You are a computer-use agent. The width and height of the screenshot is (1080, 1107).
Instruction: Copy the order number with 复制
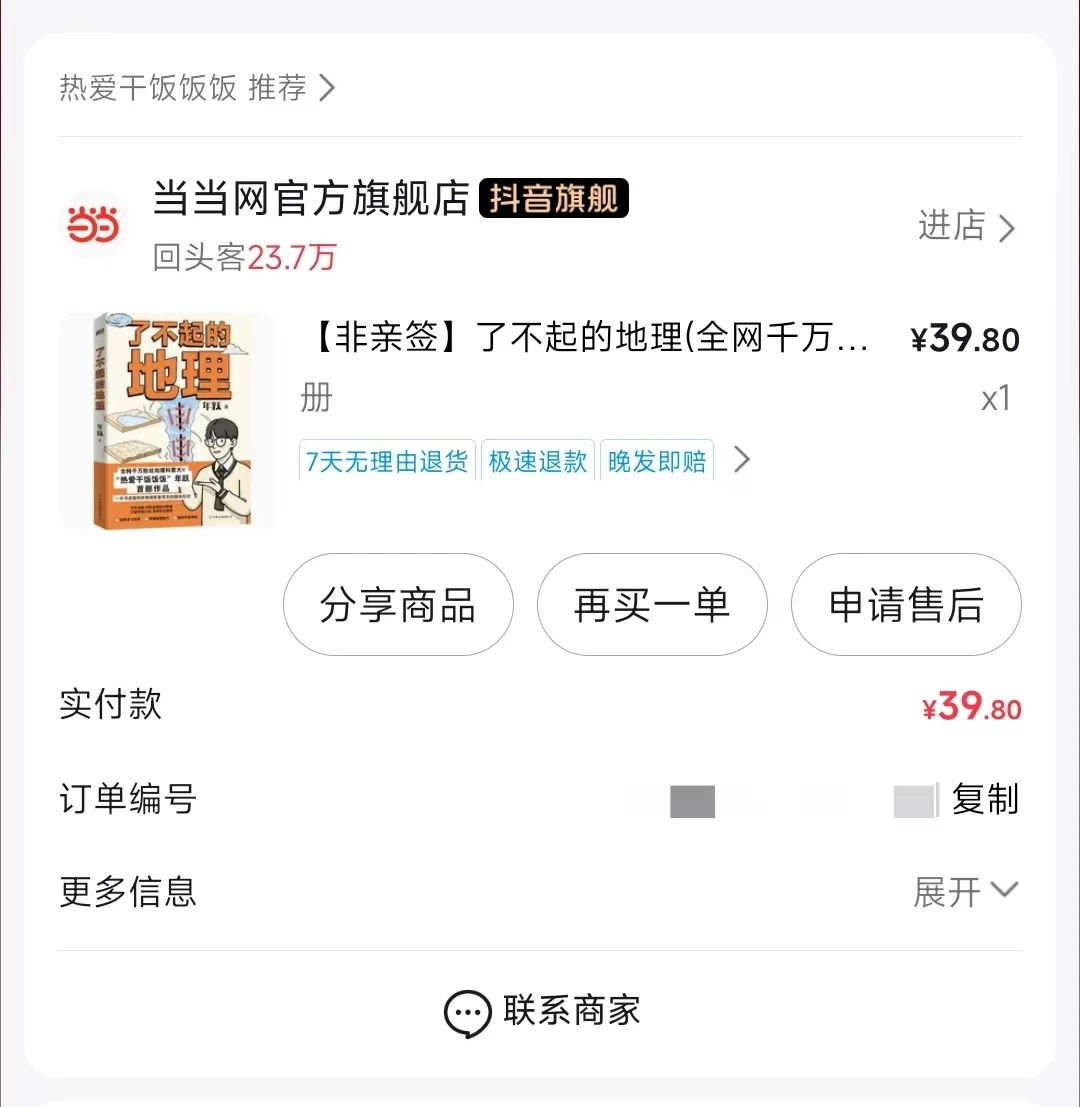pos(985,800)
